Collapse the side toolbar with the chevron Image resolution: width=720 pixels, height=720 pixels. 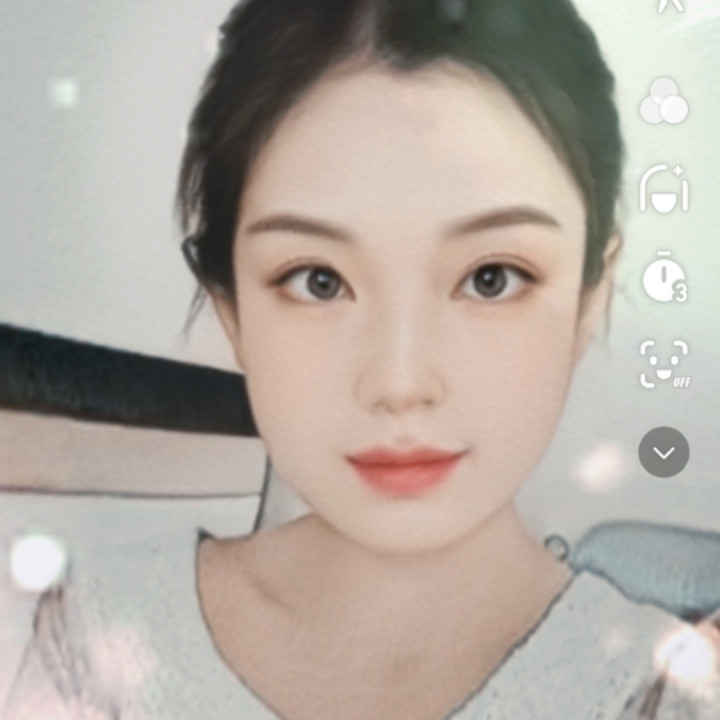pos(664,453)
